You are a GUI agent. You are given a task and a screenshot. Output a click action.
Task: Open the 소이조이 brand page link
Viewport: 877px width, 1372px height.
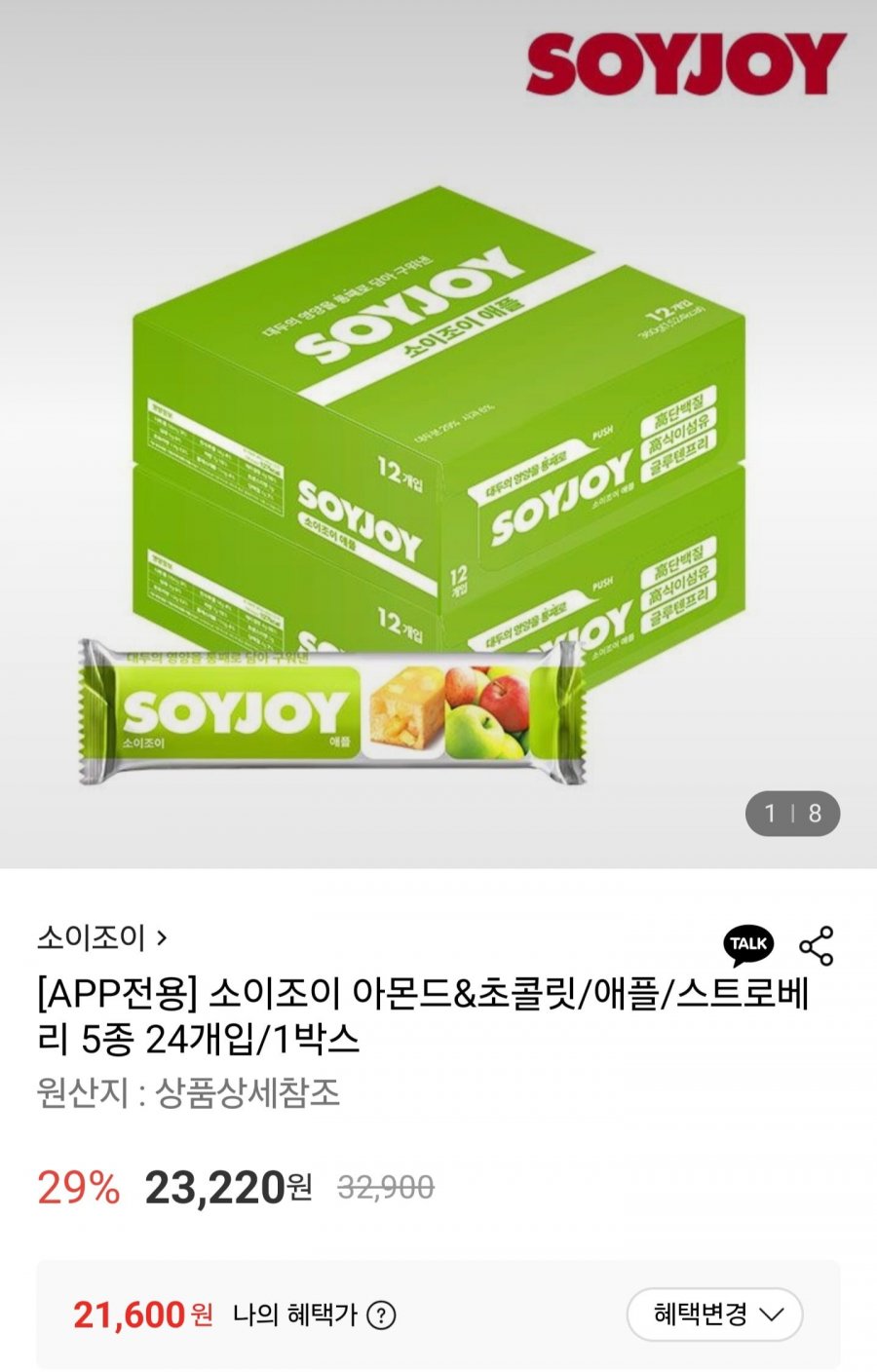[x=102, y=938]
